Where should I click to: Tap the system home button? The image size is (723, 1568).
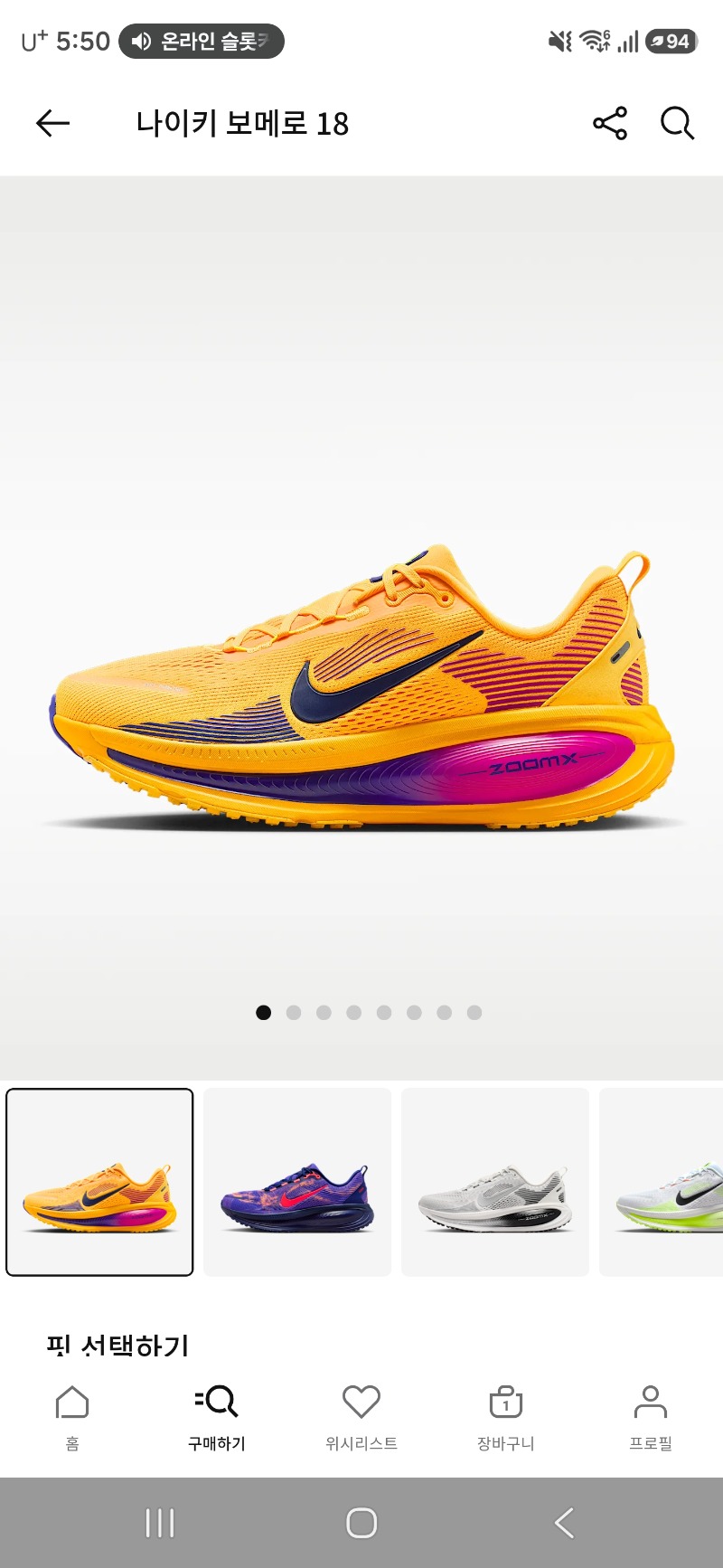[x=361, y=1523]
